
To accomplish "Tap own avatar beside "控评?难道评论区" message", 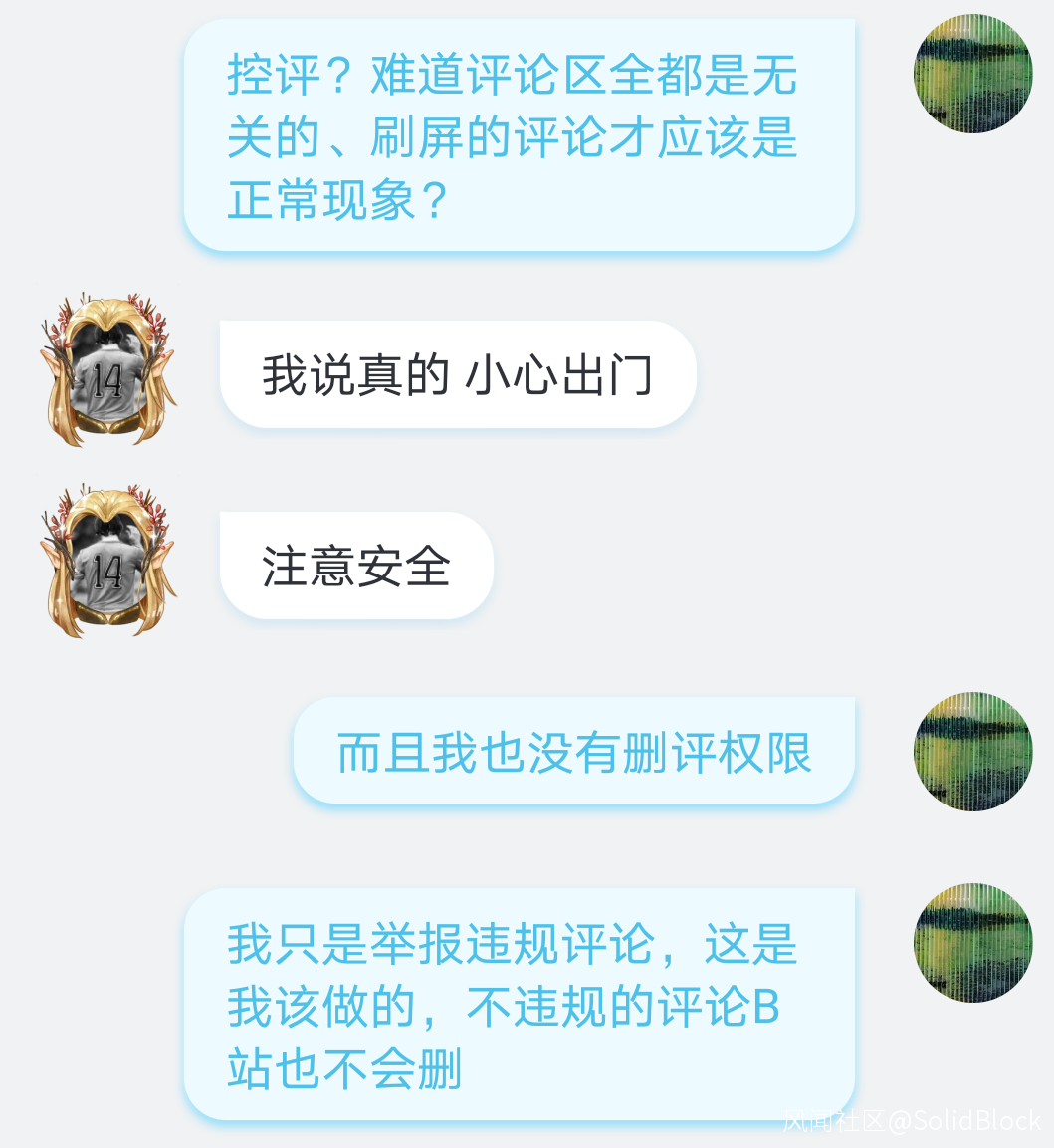I will coord(972,74).
